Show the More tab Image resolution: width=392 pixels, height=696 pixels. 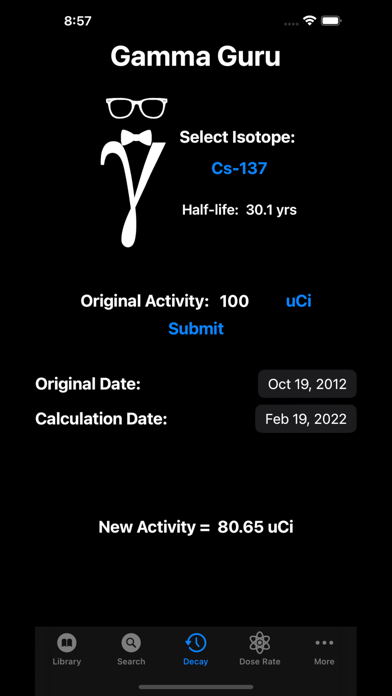coord(324,649)
